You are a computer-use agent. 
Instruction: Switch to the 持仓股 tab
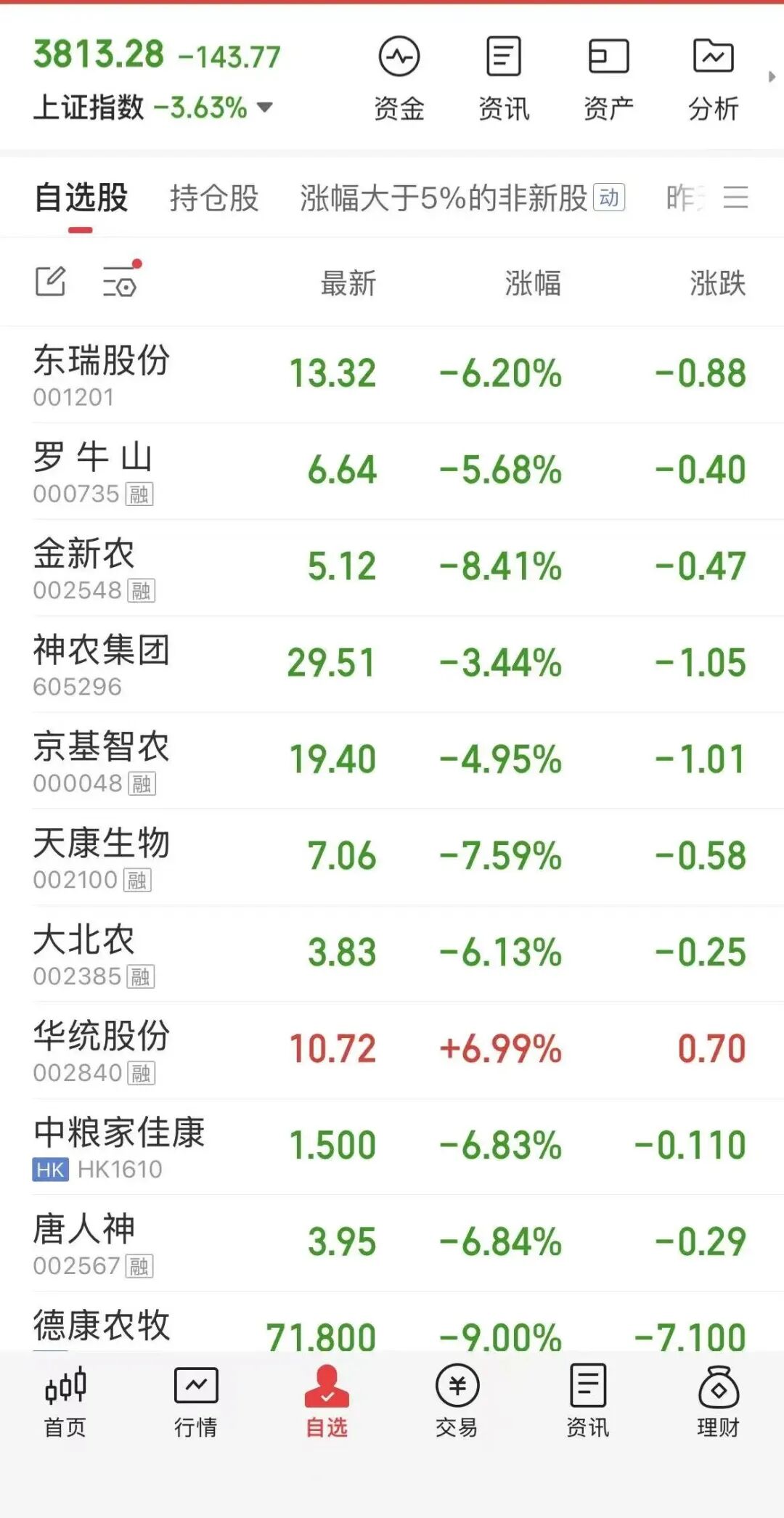[x=214, y=197]
